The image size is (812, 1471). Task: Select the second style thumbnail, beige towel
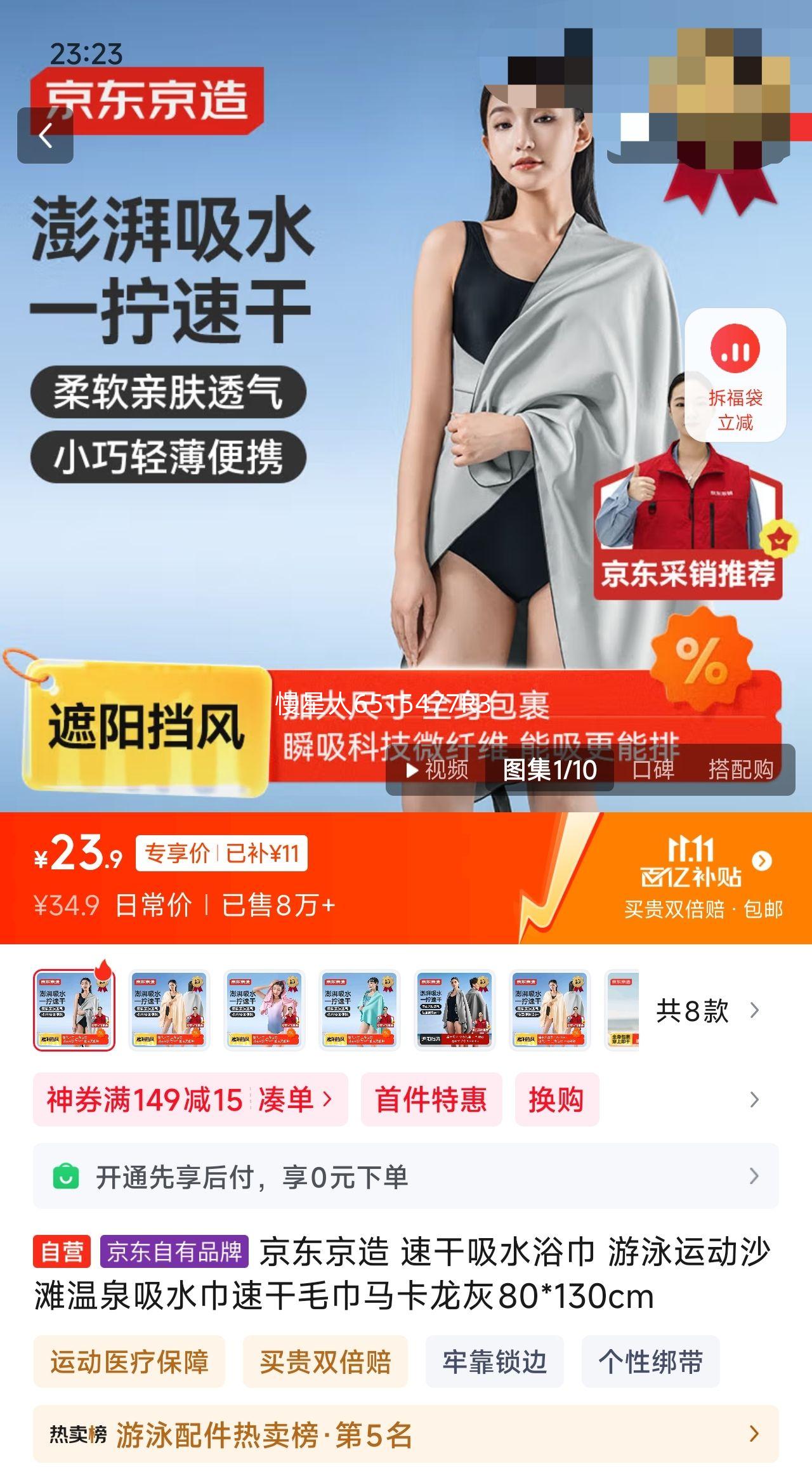pyautogui.click(x=169, y=1010)
